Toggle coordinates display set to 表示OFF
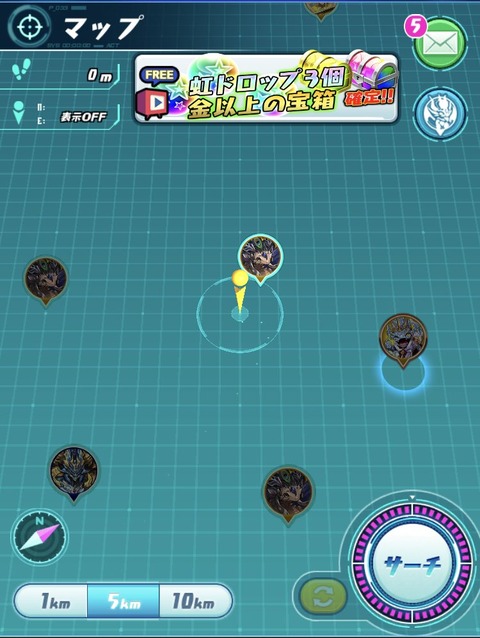 click(x=83, y=117)
